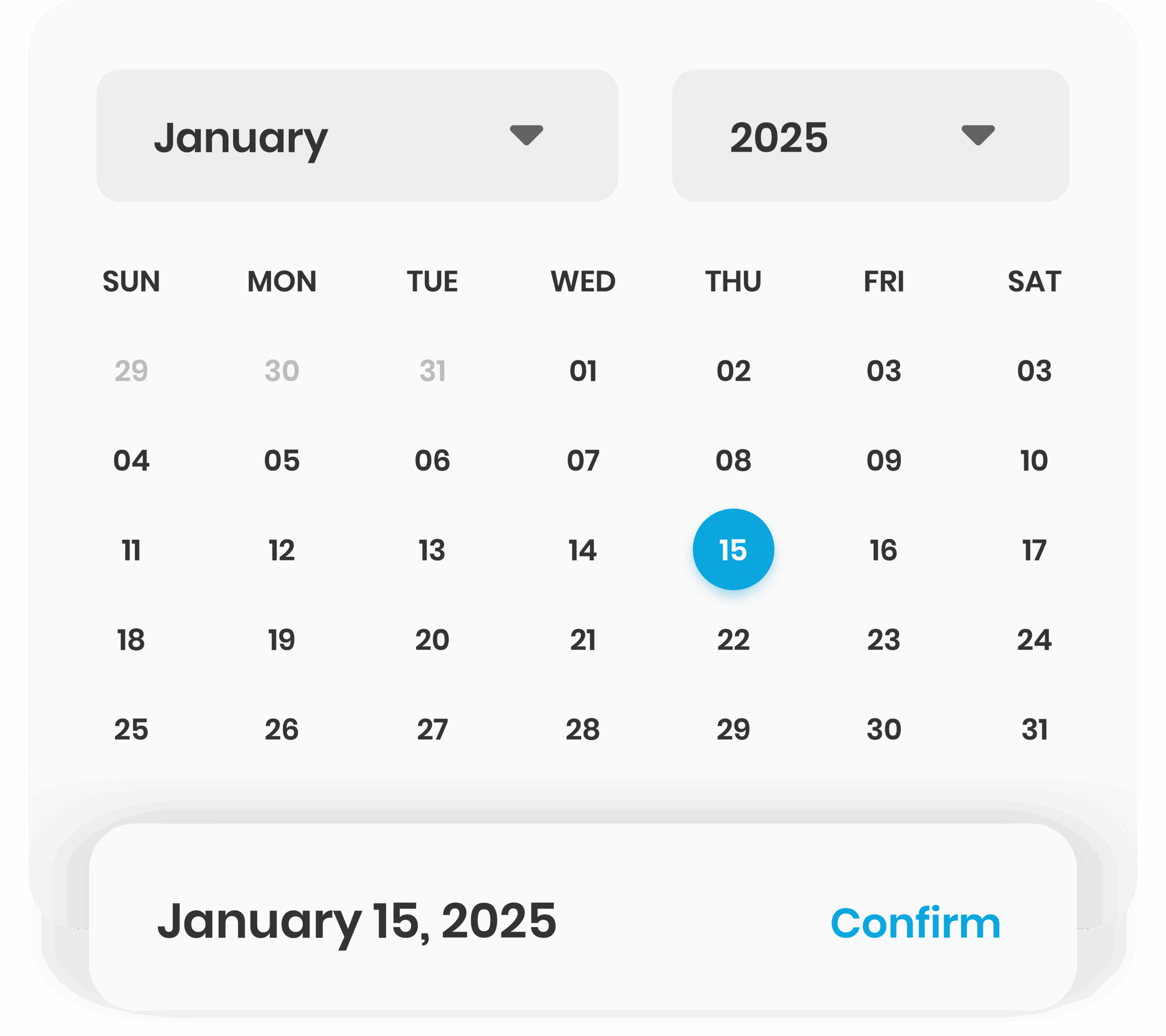Screen dimensions: 1166x1036
Task: Open the 2025 year dropdown
Action: click(x=870, y=136)
